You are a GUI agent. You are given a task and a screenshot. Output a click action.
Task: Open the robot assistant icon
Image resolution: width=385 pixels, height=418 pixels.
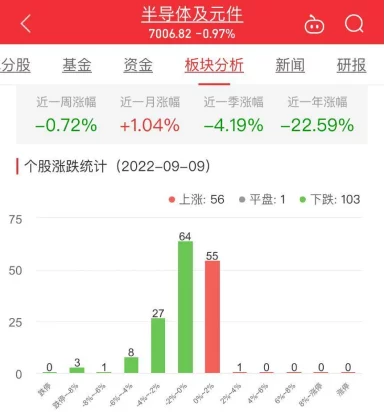pyautogui.click(x=314, y=25)
